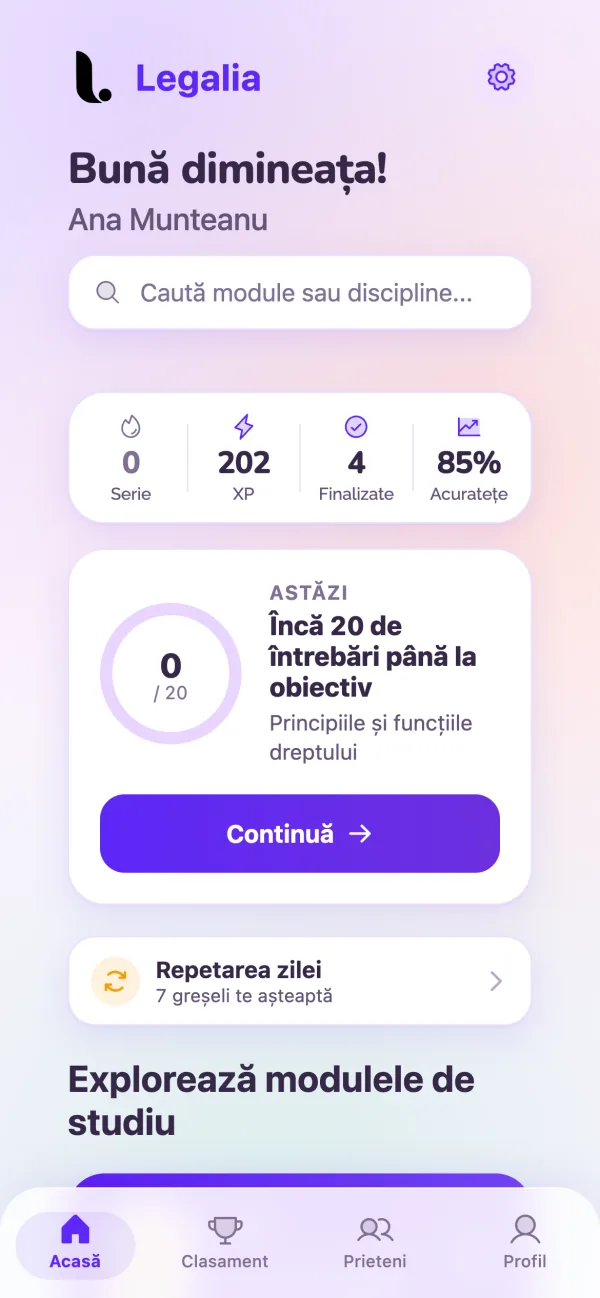This screenshot has height=1298, width=600.
Task: Go to the Prieteni tab
Action: click(x=375, y=1243)
